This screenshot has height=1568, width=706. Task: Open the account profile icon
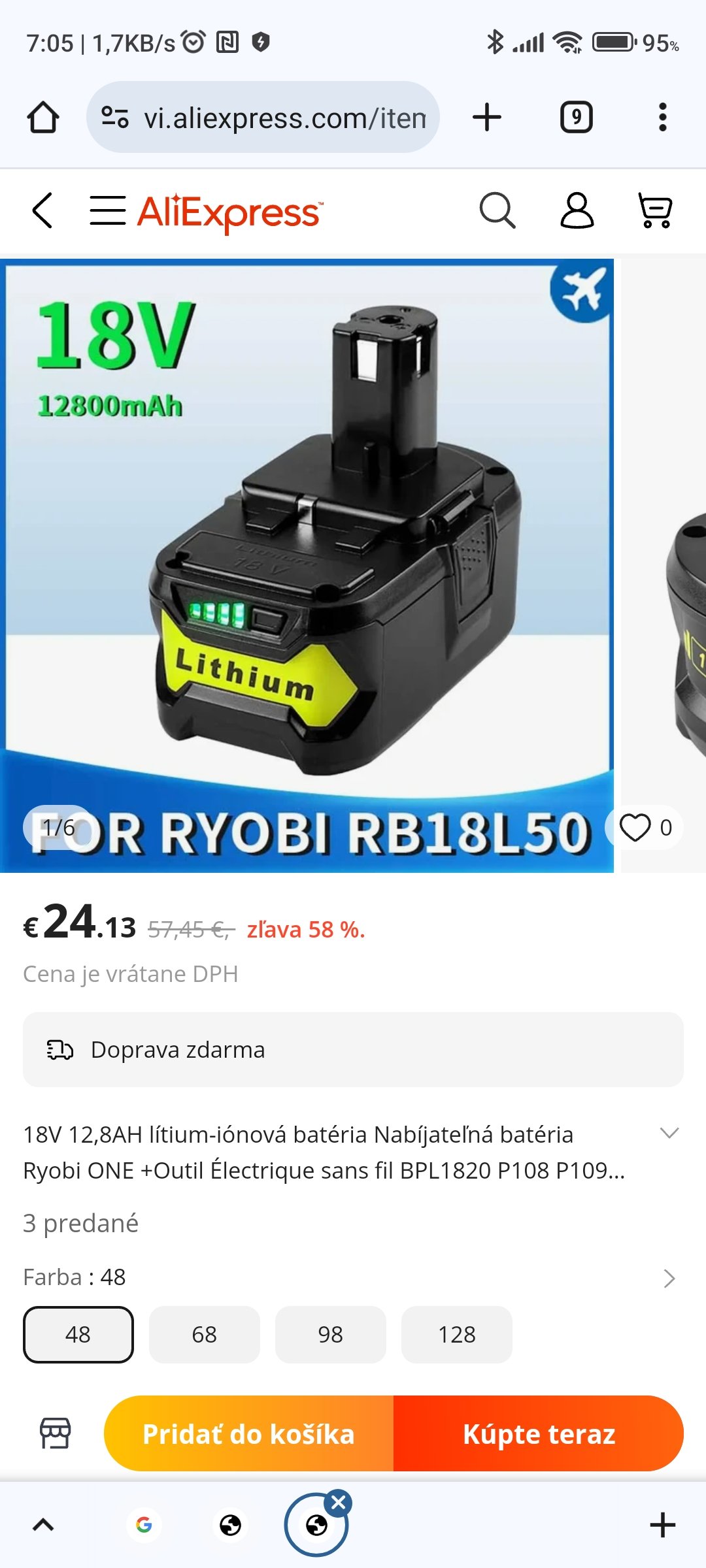577,211
